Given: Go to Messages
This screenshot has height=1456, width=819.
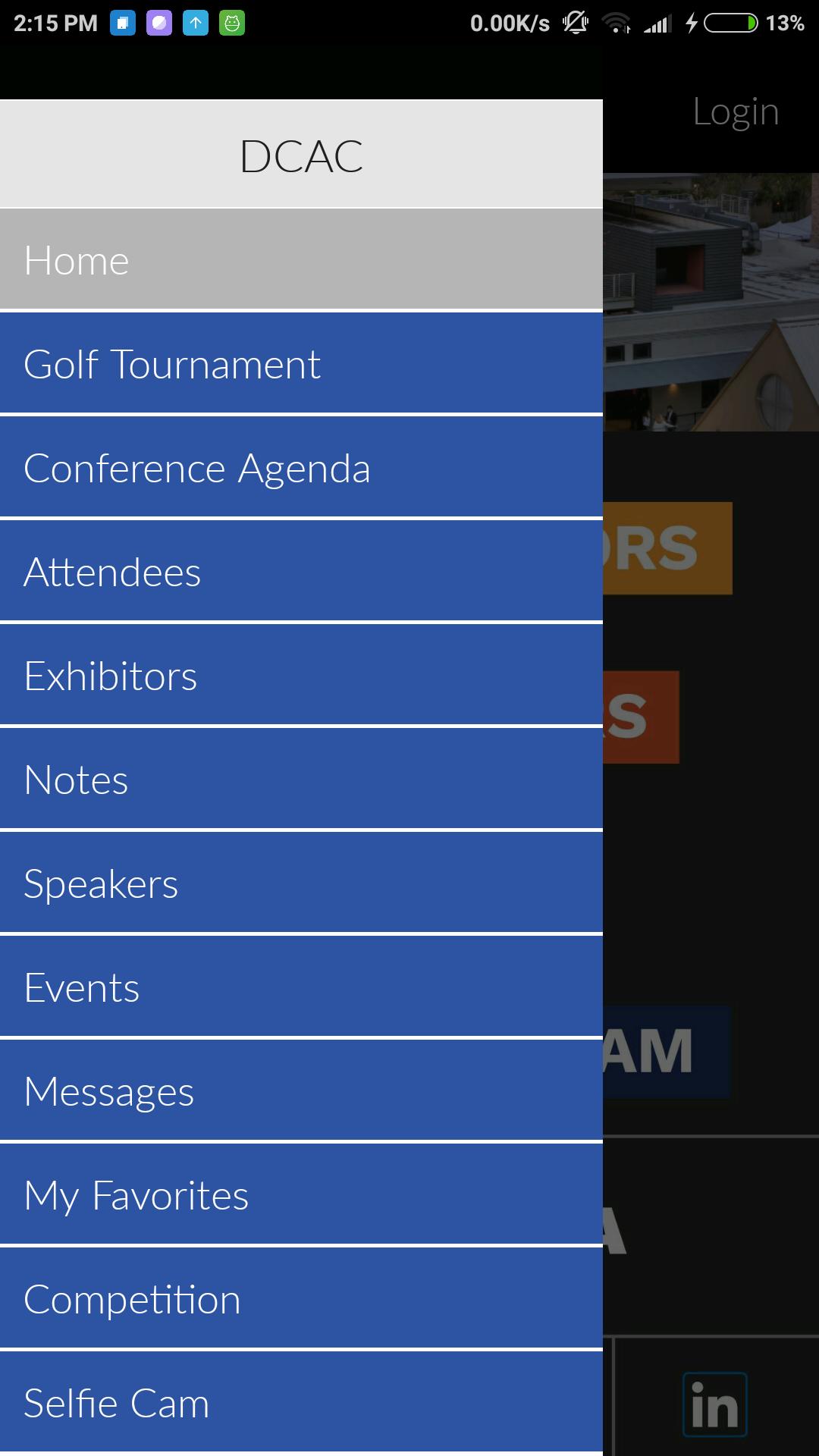Looking at the screenshot, I should (x=301, y=1091).
